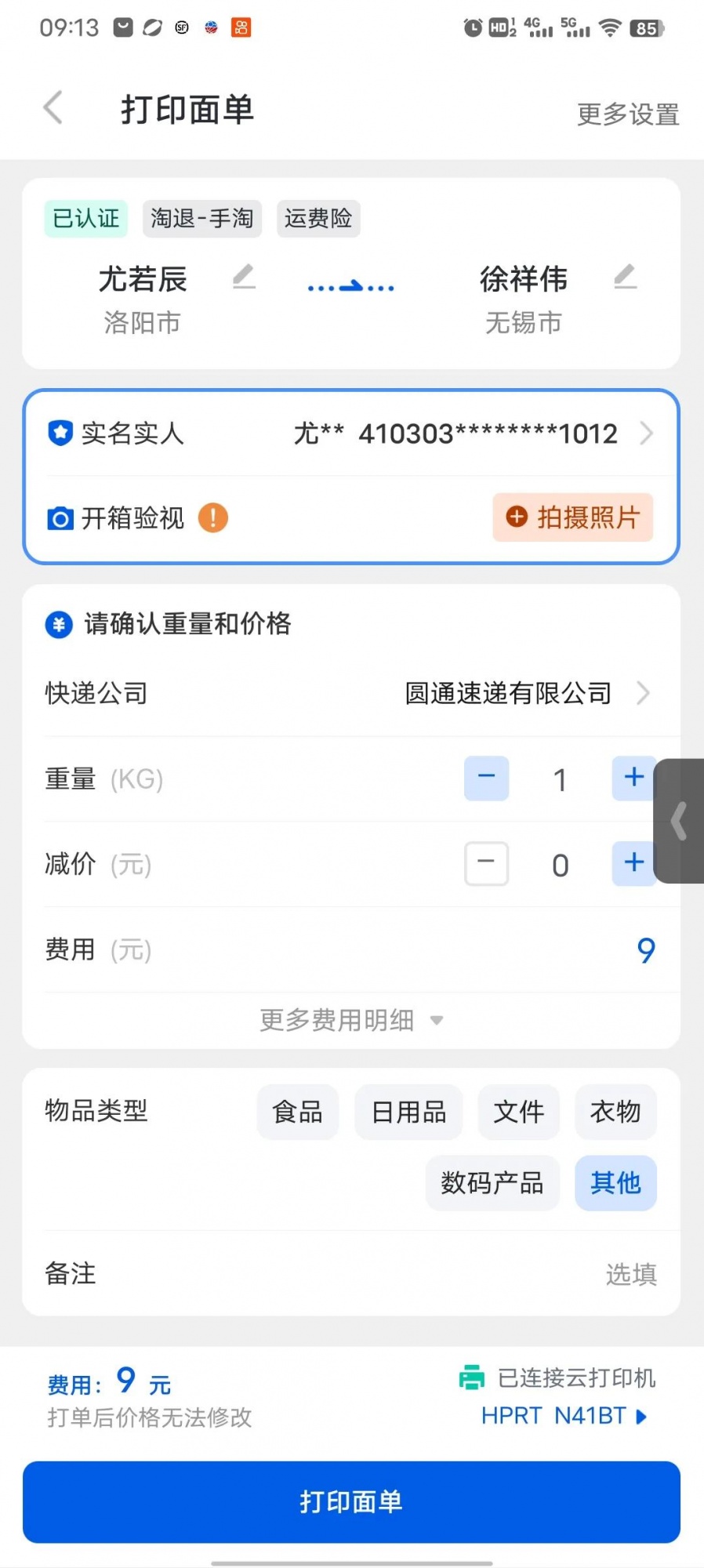Viewport: 704px width, 1568px height.
Task: Decrease weight by one kilogram
Action: 486,779
